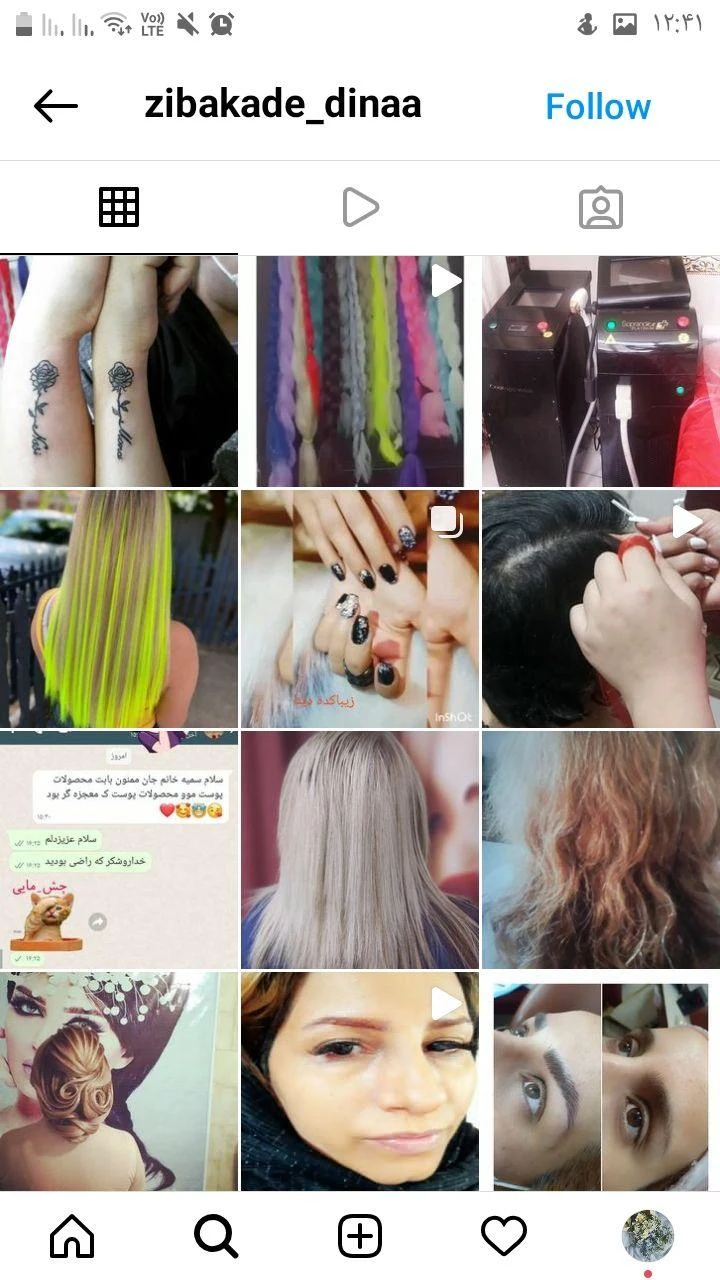Open the hair scalp treatment video
This screenshot has height=1280, width=720.
tap(601, 609)
